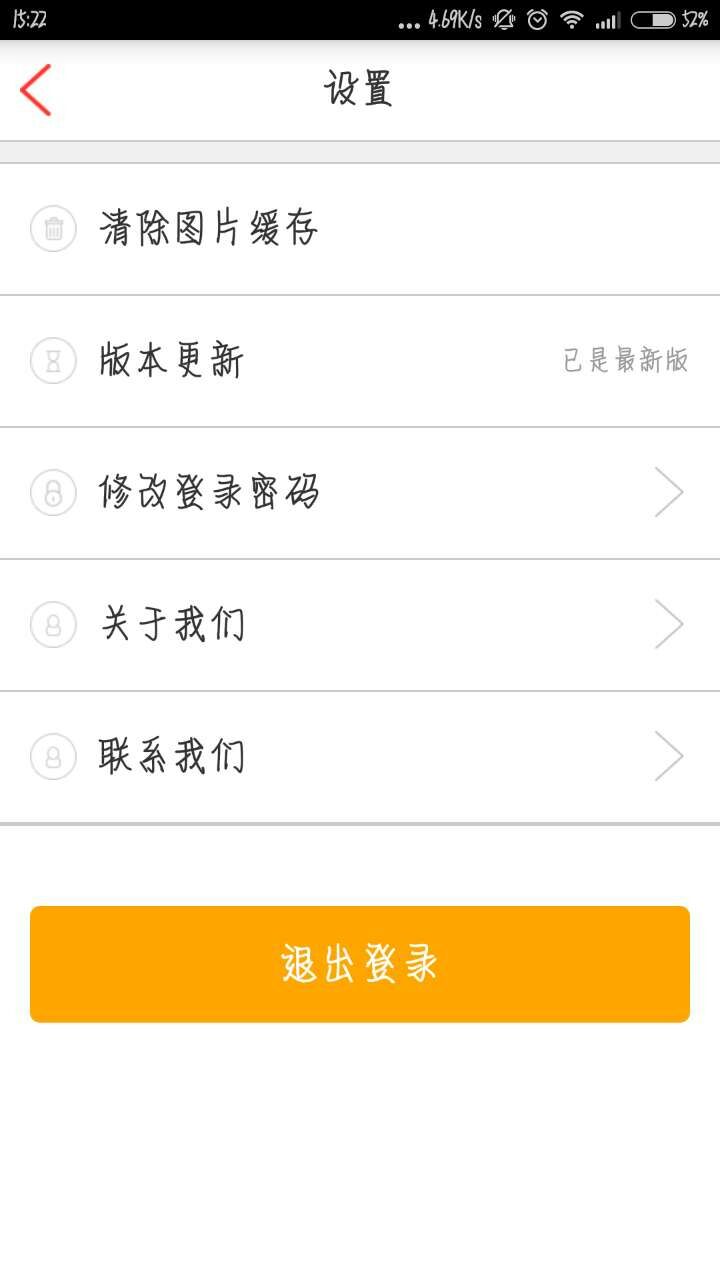This screenshot has width=720, height=1280.
Task: Open the 关于我们 page
Action: click(x=360, y=625)
